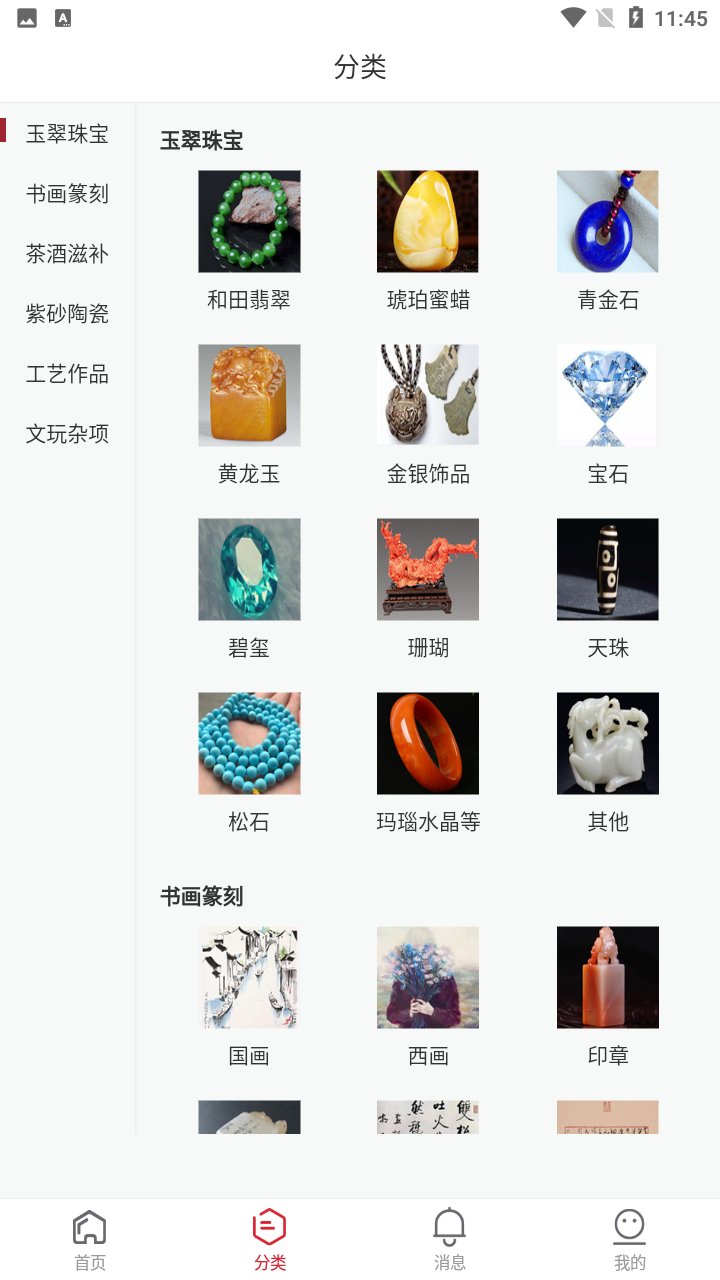Switch to the 消息 messages tab

click(x=450, y=1240)
